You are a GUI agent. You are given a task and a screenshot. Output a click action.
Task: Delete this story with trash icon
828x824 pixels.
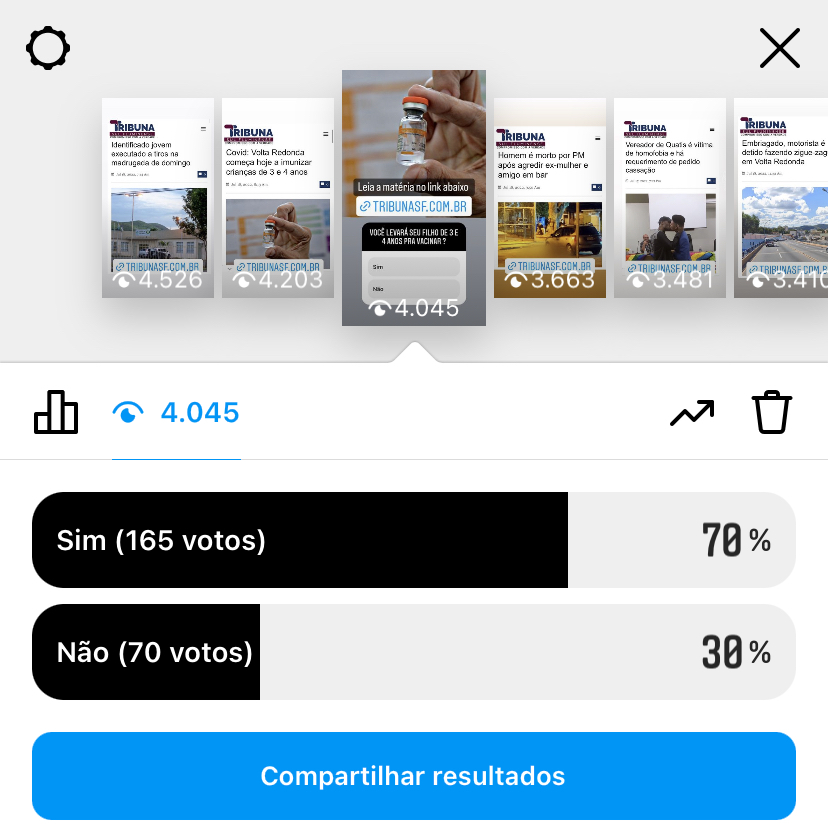pyautogui.click(x=771, y=412)
